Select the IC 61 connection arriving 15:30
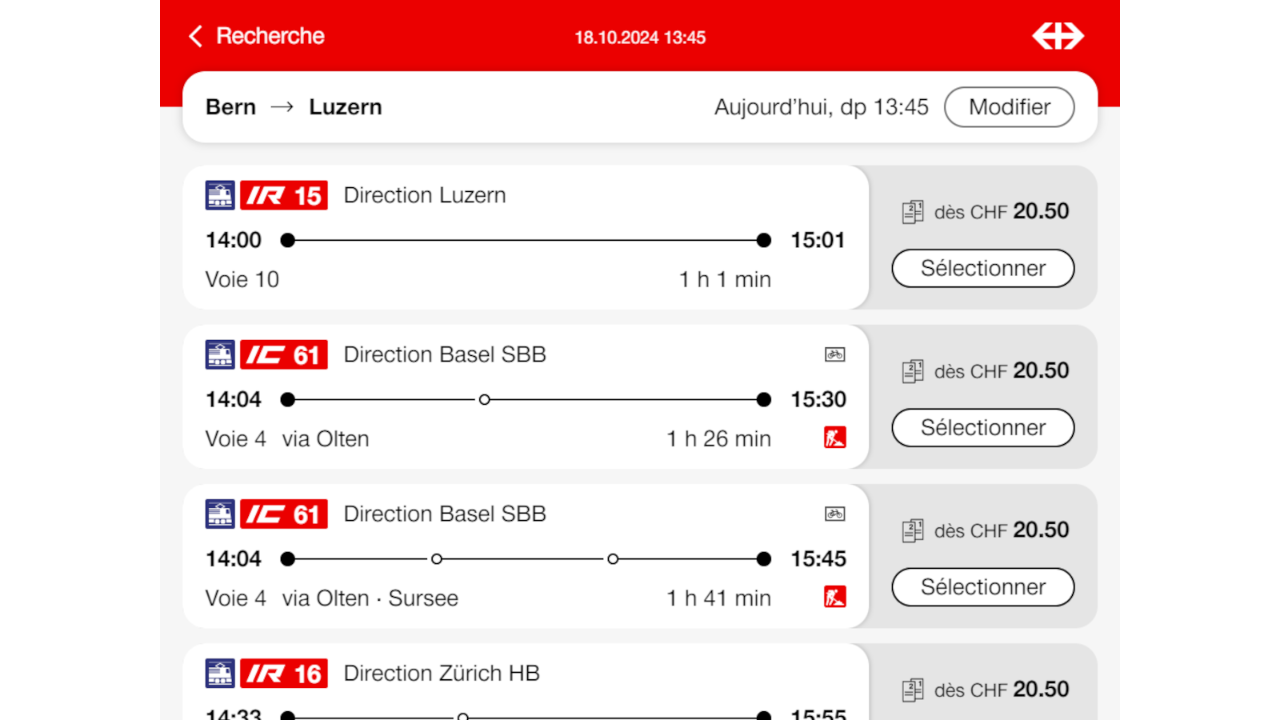Image resolution: width=1280 pixels, height=720 pixels. tap(982, 428)
